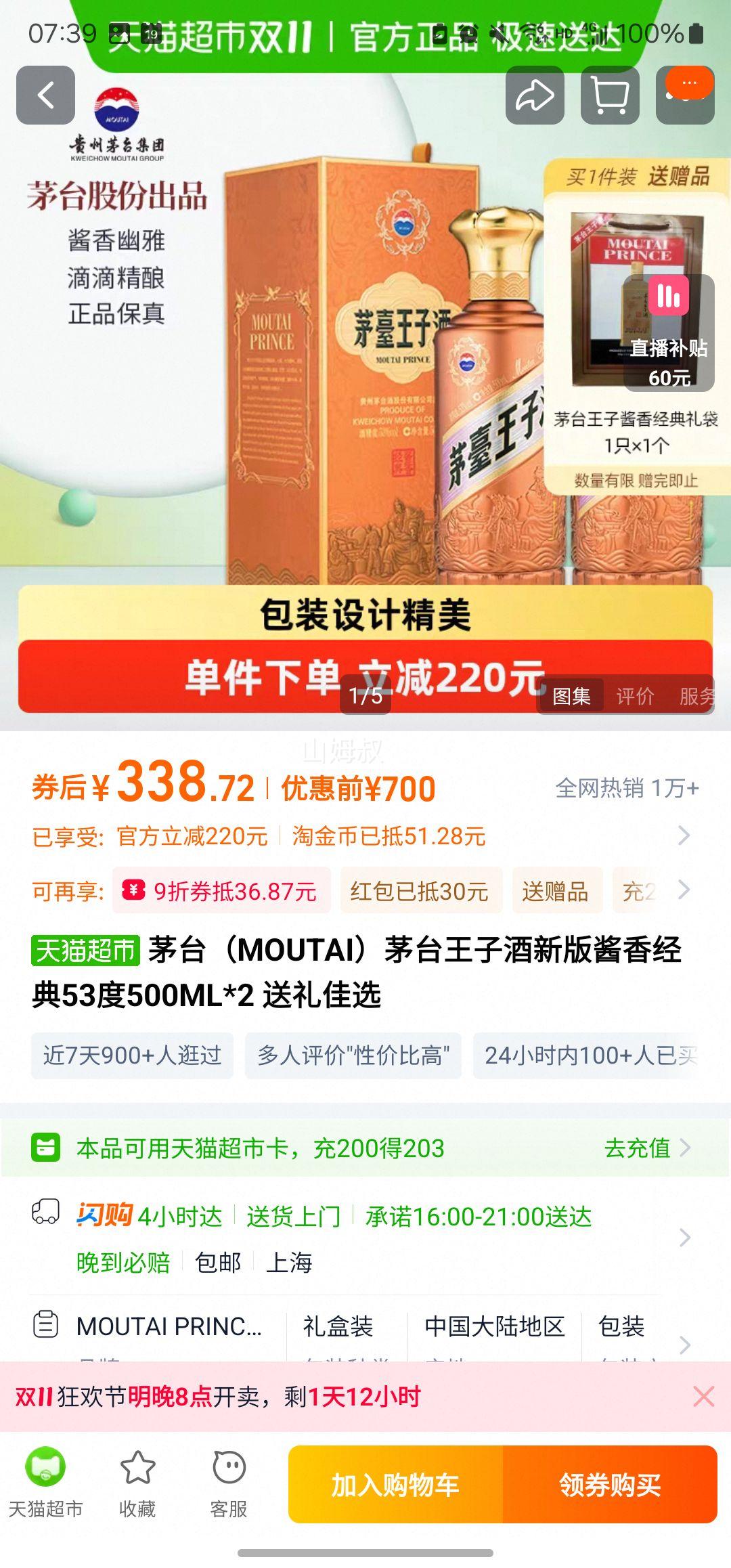731x1568 pixels.
Task: Tap 加入购物车 to add to cart
Action: pos(395,1485)
